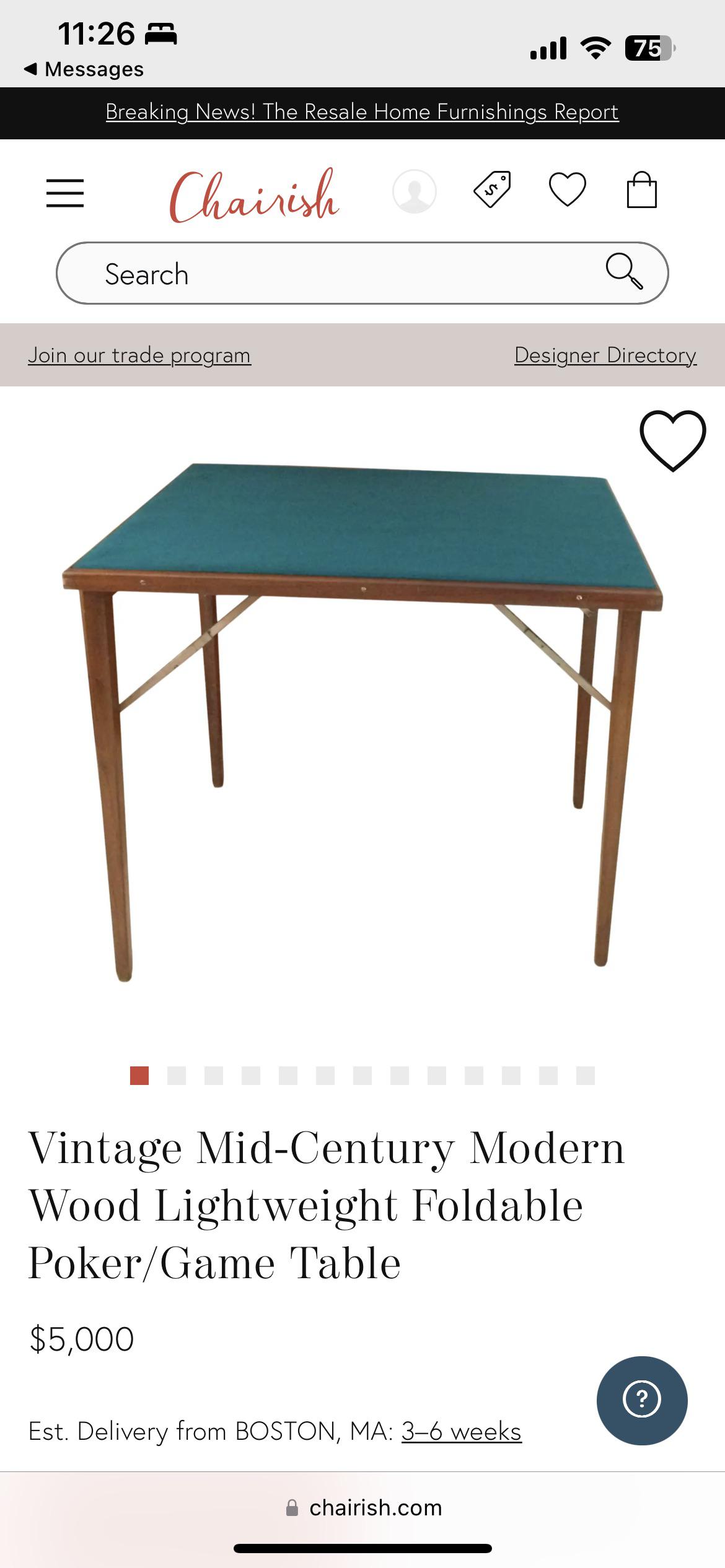
Task: Open the Designer Directory link
Action: [x=605, y=355]
